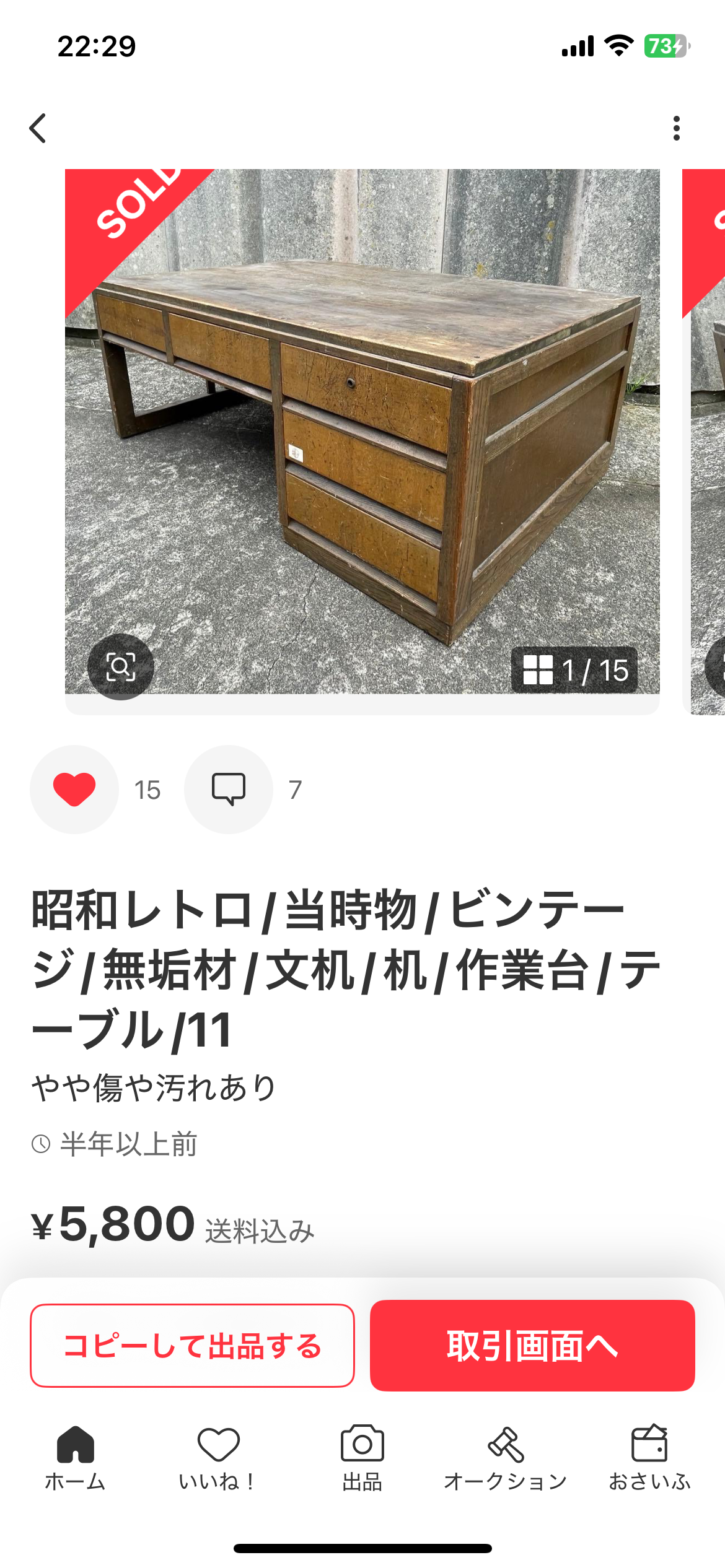Open the sold desk product photo
This screenshot has width=725, height=1568.
click(x=362, y=432)
